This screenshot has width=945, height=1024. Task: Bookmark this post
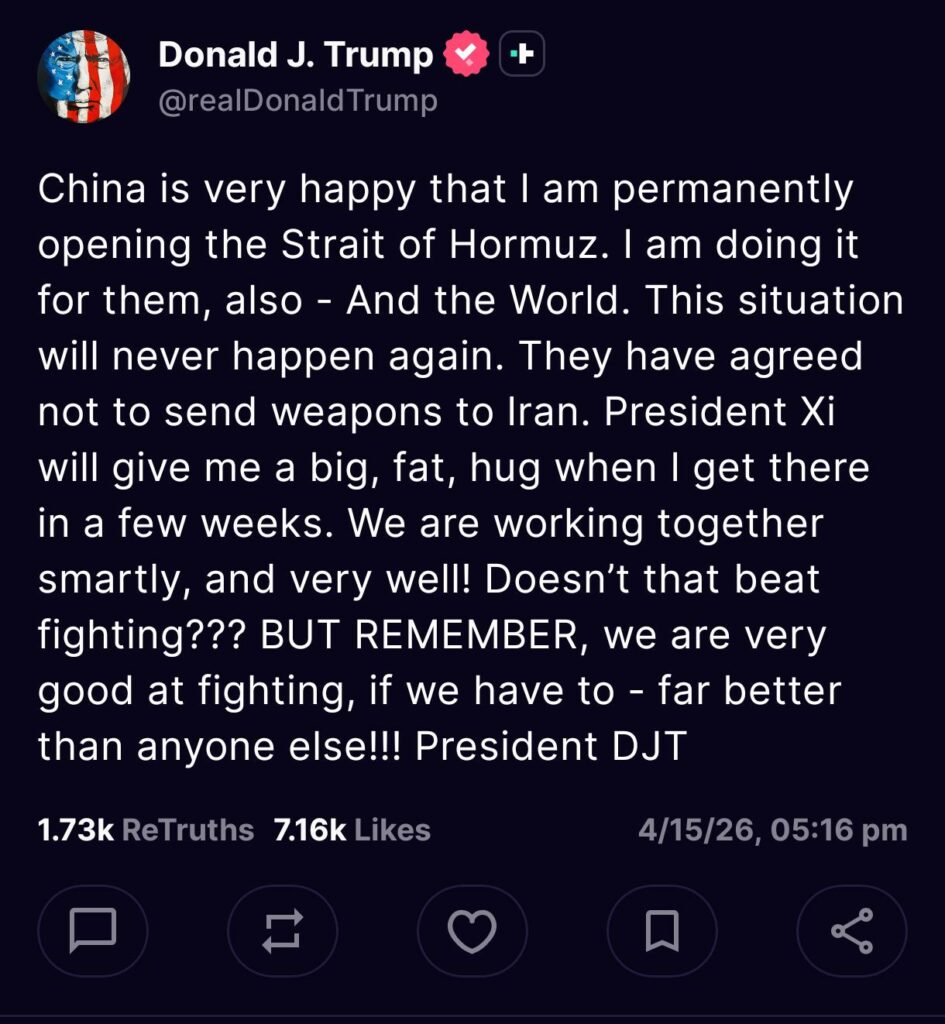point(662,931)
